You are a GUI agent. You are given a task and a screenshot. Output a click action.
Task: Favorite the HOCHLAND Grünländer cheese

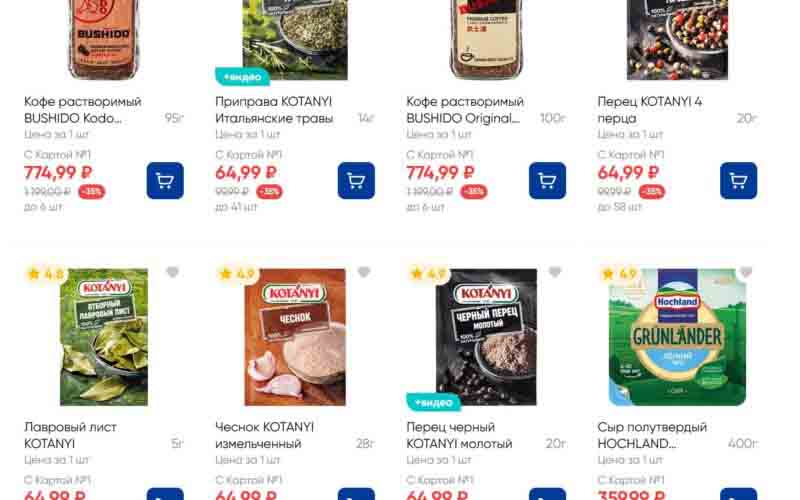click(746, 272)
